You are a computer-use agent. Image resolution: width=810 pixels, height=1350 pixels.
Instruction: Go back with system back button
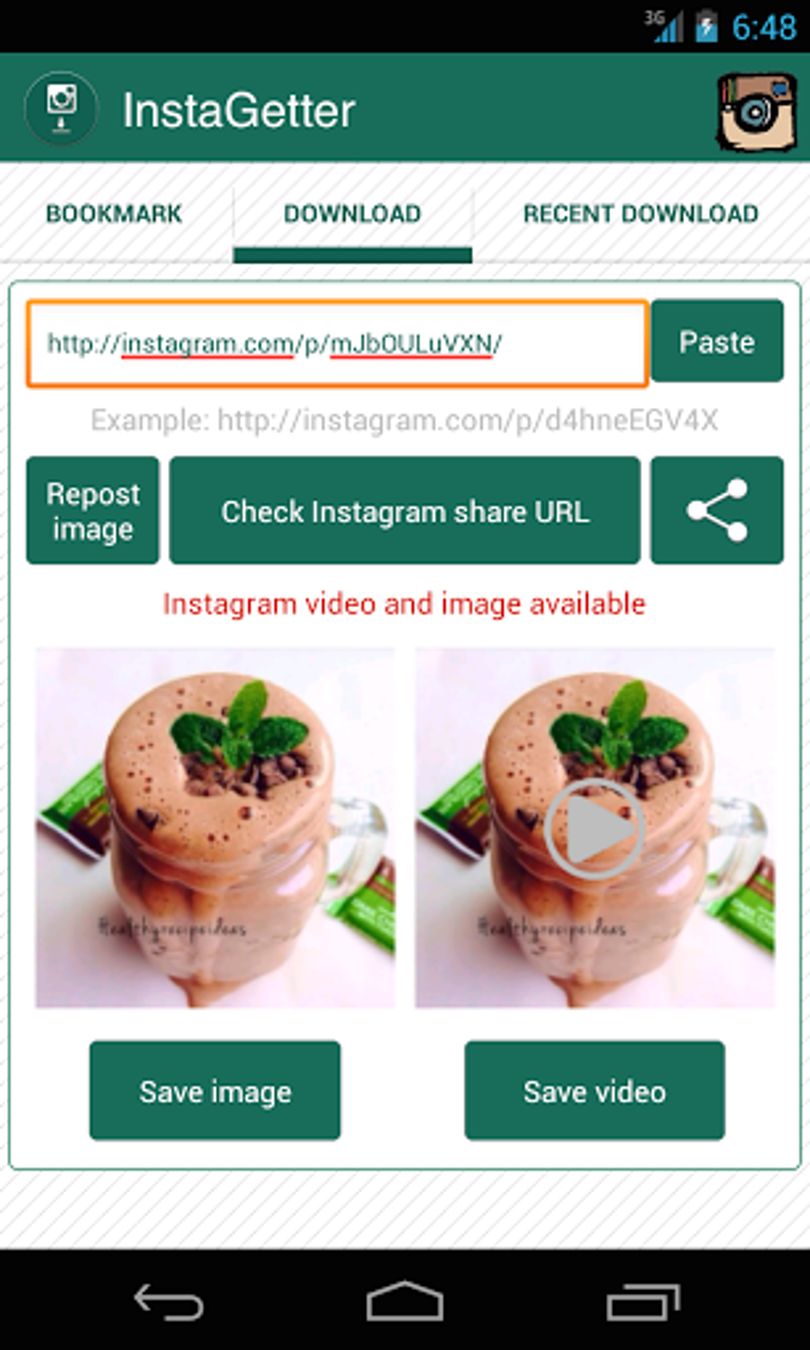tap(169, 1302)
